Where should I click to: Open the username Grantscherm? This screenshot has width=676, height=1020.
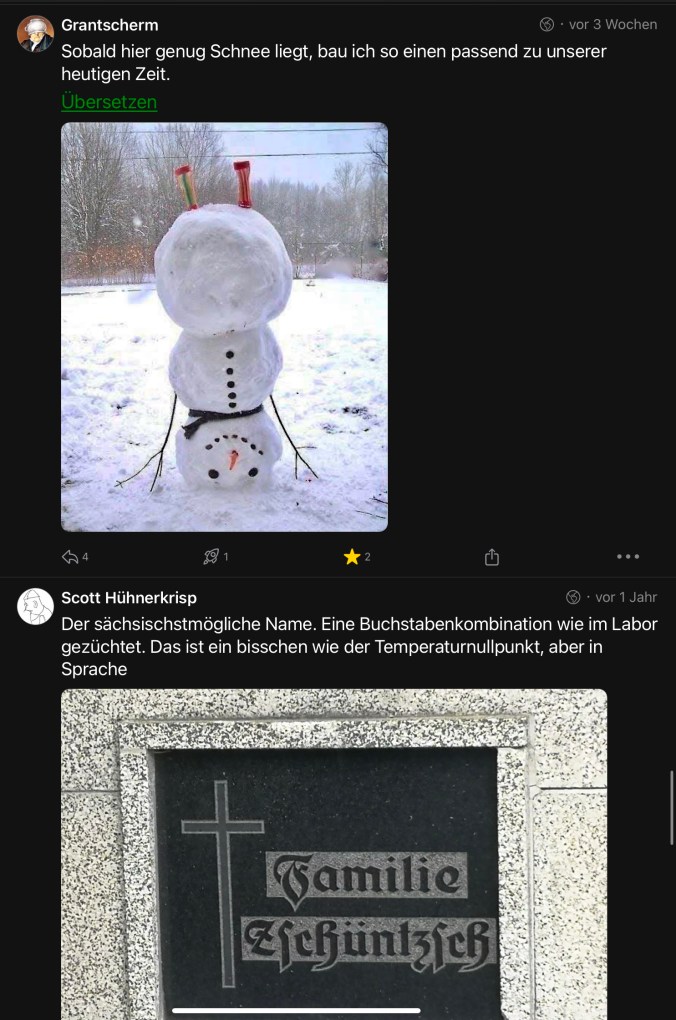[x=110, y=24]
